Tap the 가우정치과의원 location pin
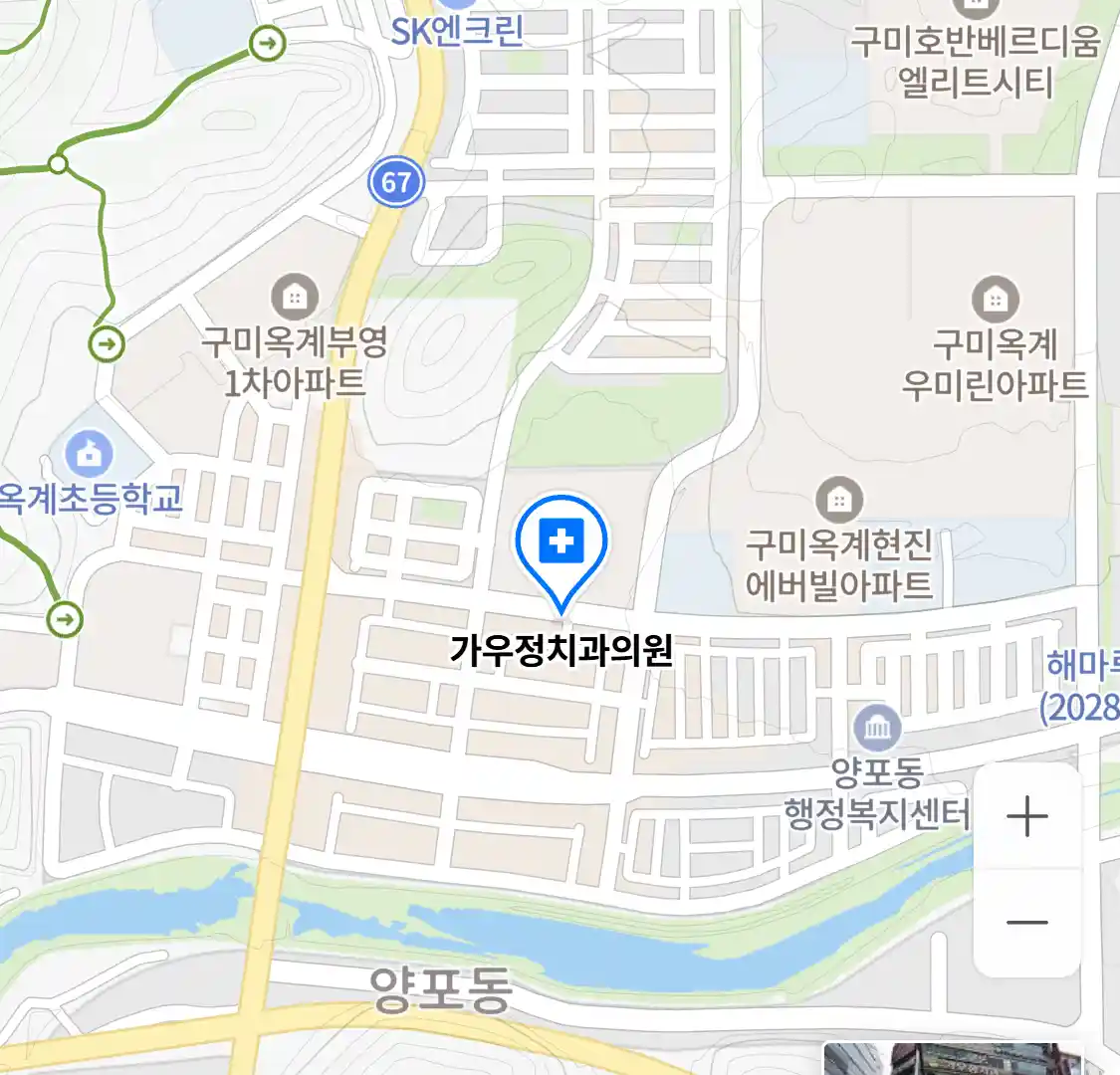Image resolution: width=1120 pixels, height=1075 pixels. coord(561,545)
